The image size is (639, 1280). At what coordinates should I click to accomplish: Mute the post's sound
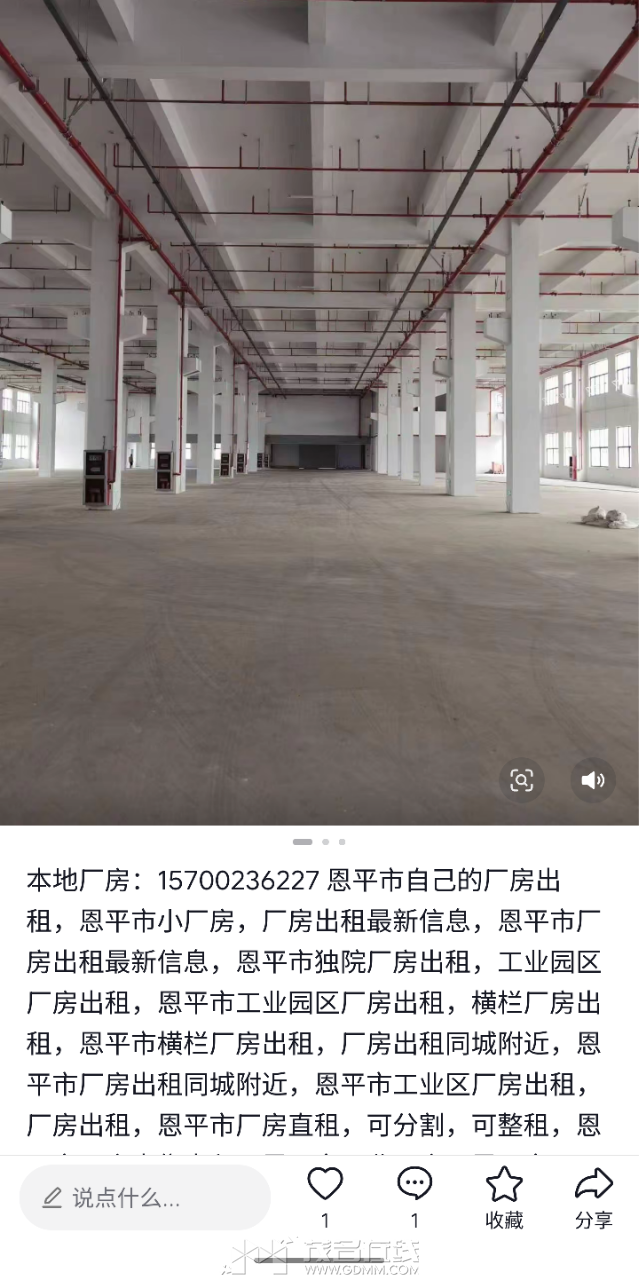[x=593, y=780]
